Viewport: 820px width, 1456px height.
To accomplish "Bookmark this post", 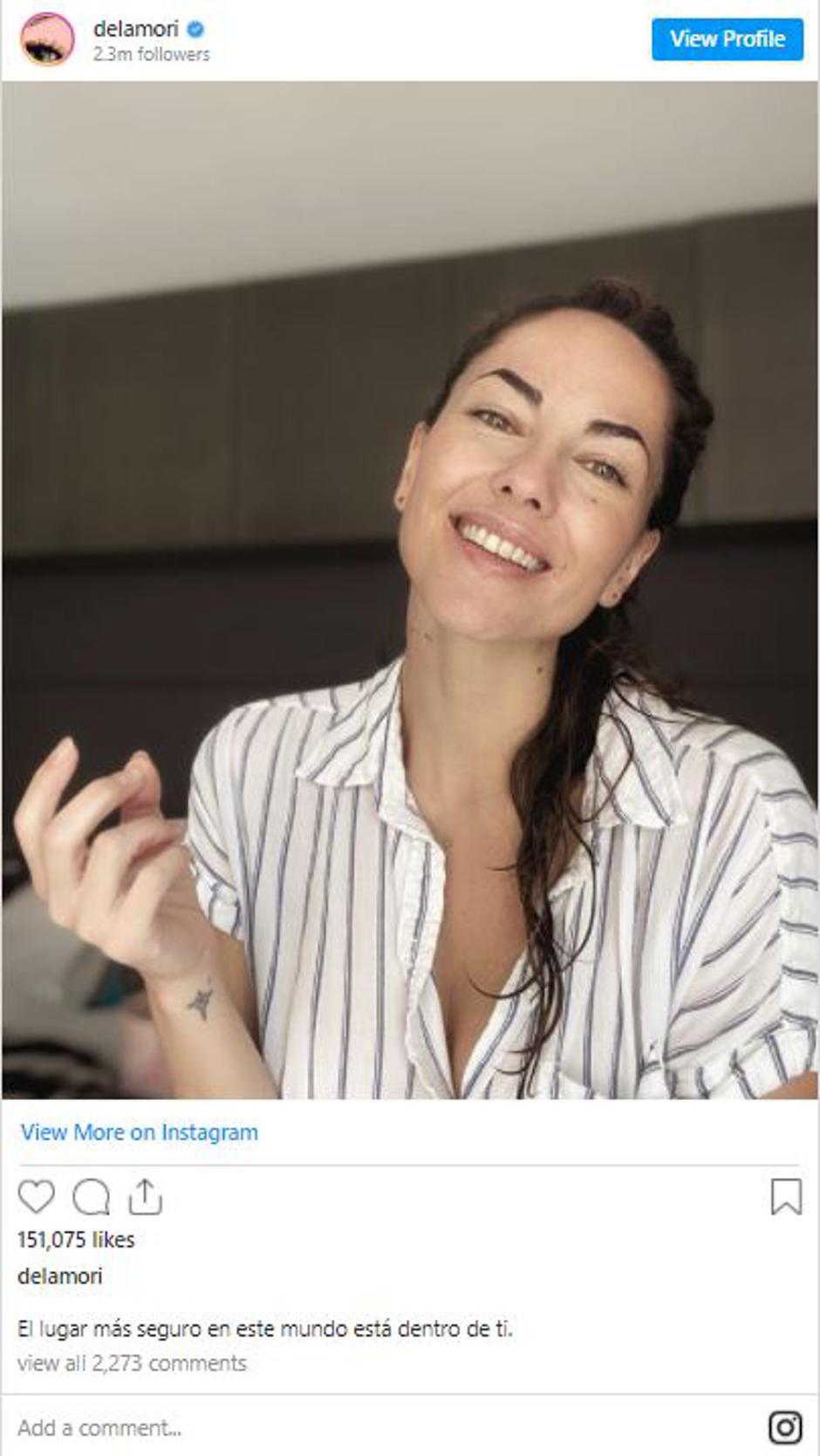I will coord(786,1197).
